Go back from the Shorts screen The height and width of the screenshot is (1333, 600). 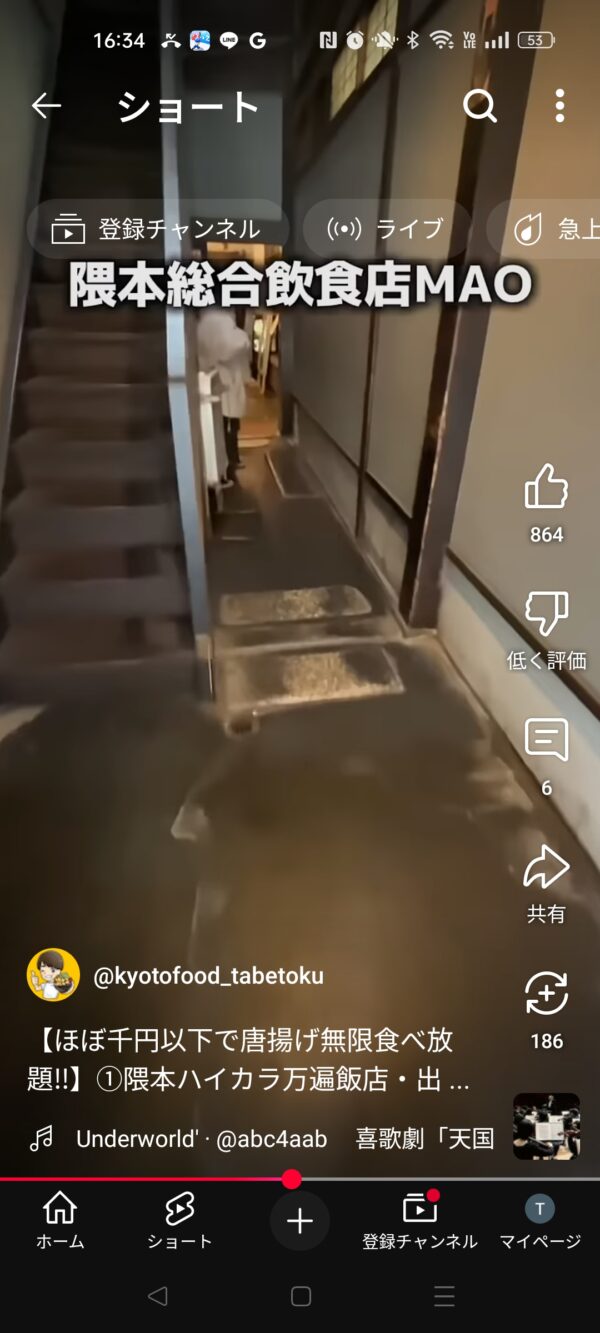click(46, 105)
